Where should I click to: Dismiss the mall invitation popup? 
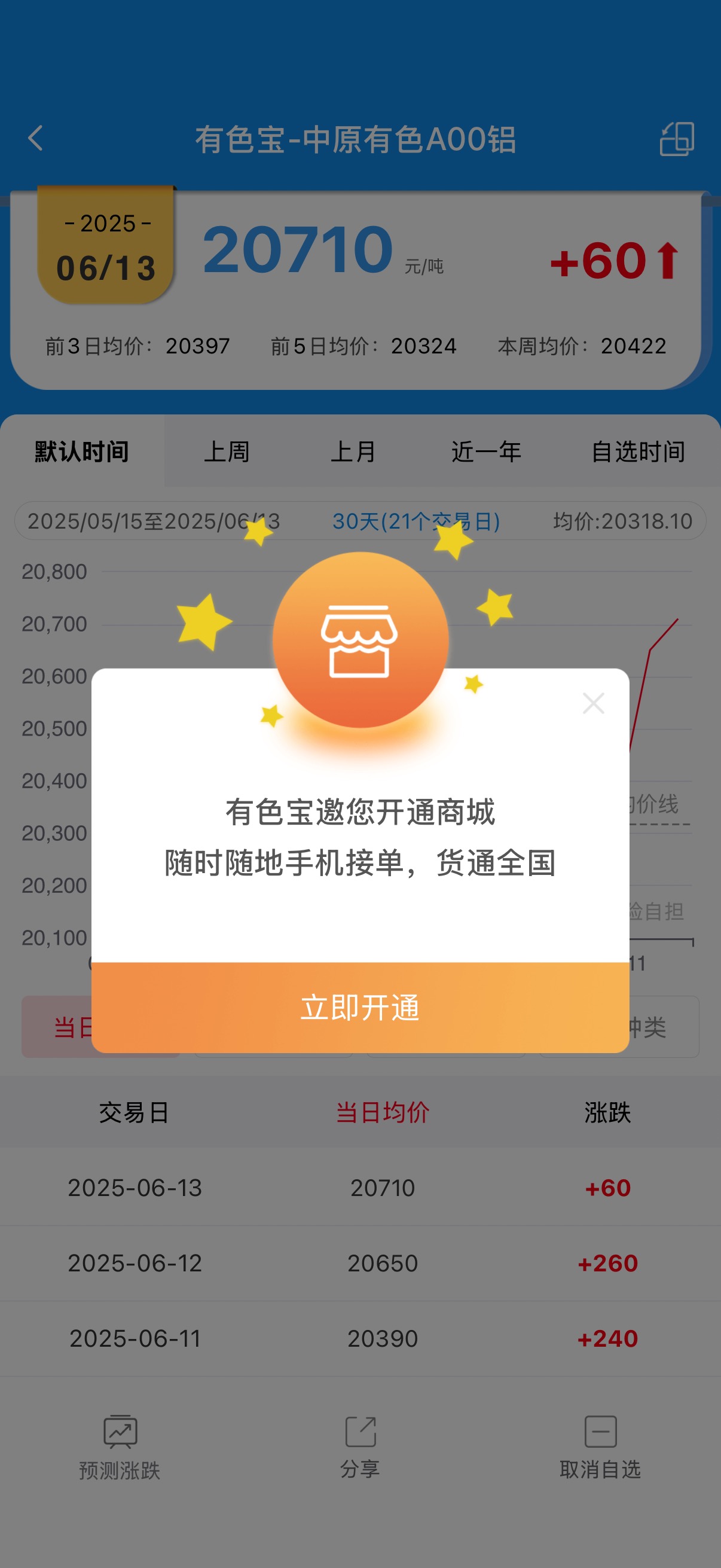pos(593,703)
